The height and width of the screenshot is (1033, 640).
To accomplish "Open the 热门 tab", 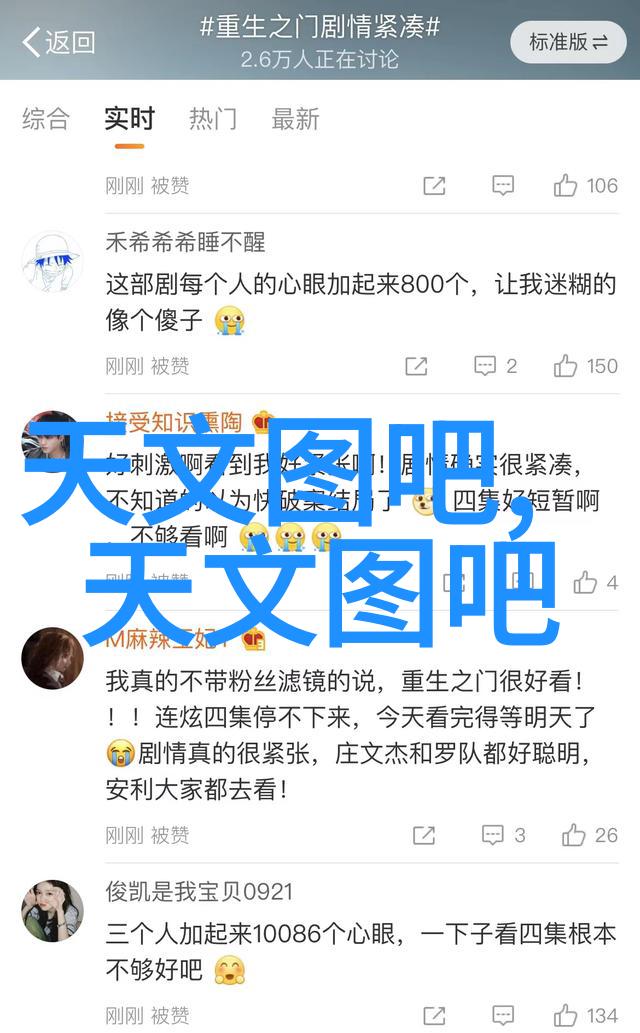I will click(214, 120).
